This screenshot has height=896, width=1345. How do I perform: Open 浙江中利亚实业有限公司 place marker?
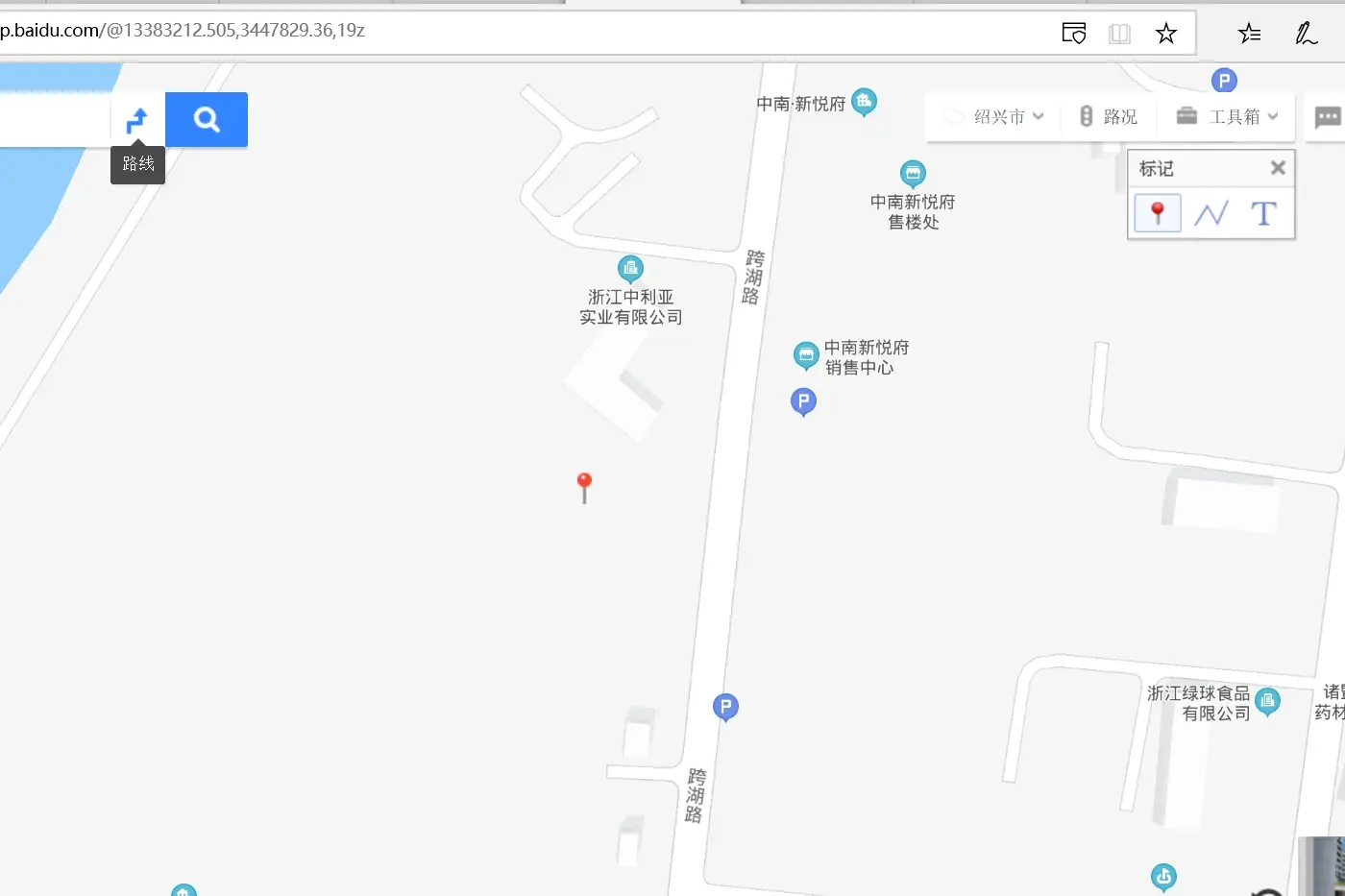(x=630, y=269)
